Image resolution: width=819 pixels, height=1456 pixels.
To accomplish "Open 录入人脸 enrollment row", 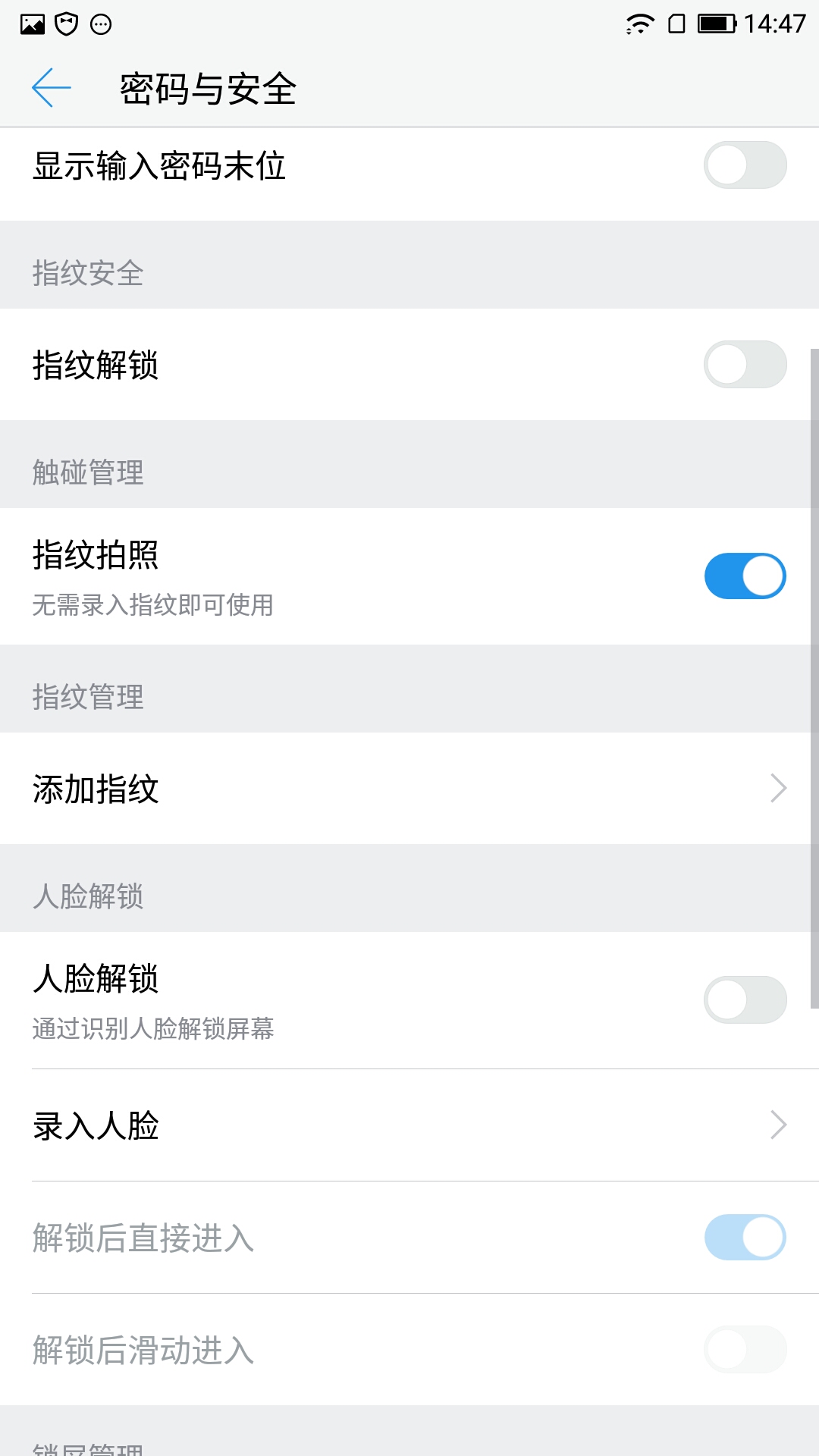I will [409, 1125].
